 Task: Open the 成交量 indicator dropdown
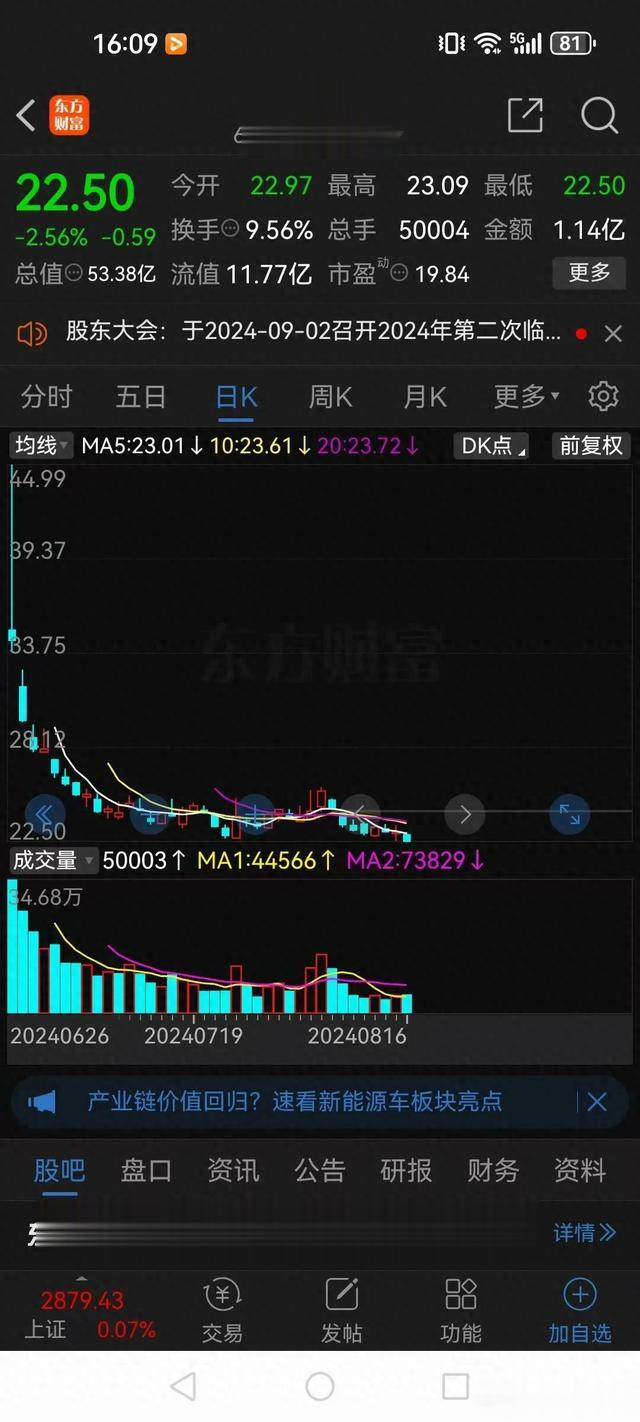pyautogui.click(x=53, y=859)
